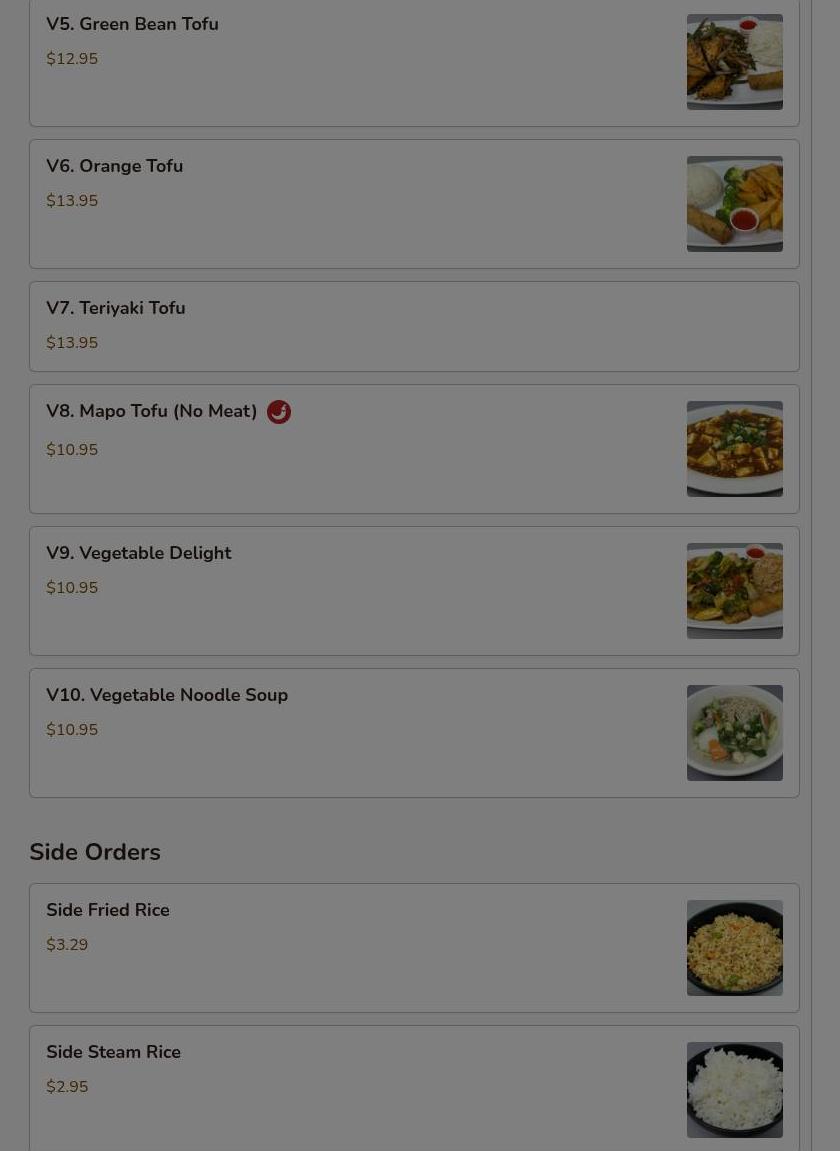The height and width of the screenshot is (1151, 840).
Task: Tap the V10. Vegetable Noodle Soup card
Action: (414, 733)
